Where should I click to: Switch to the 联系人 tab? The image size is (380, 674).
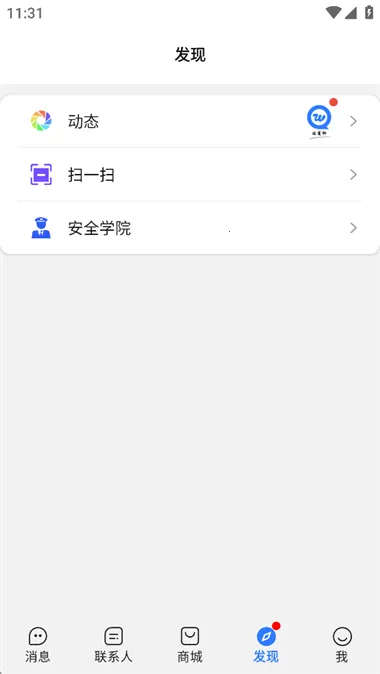click(113, 644)
